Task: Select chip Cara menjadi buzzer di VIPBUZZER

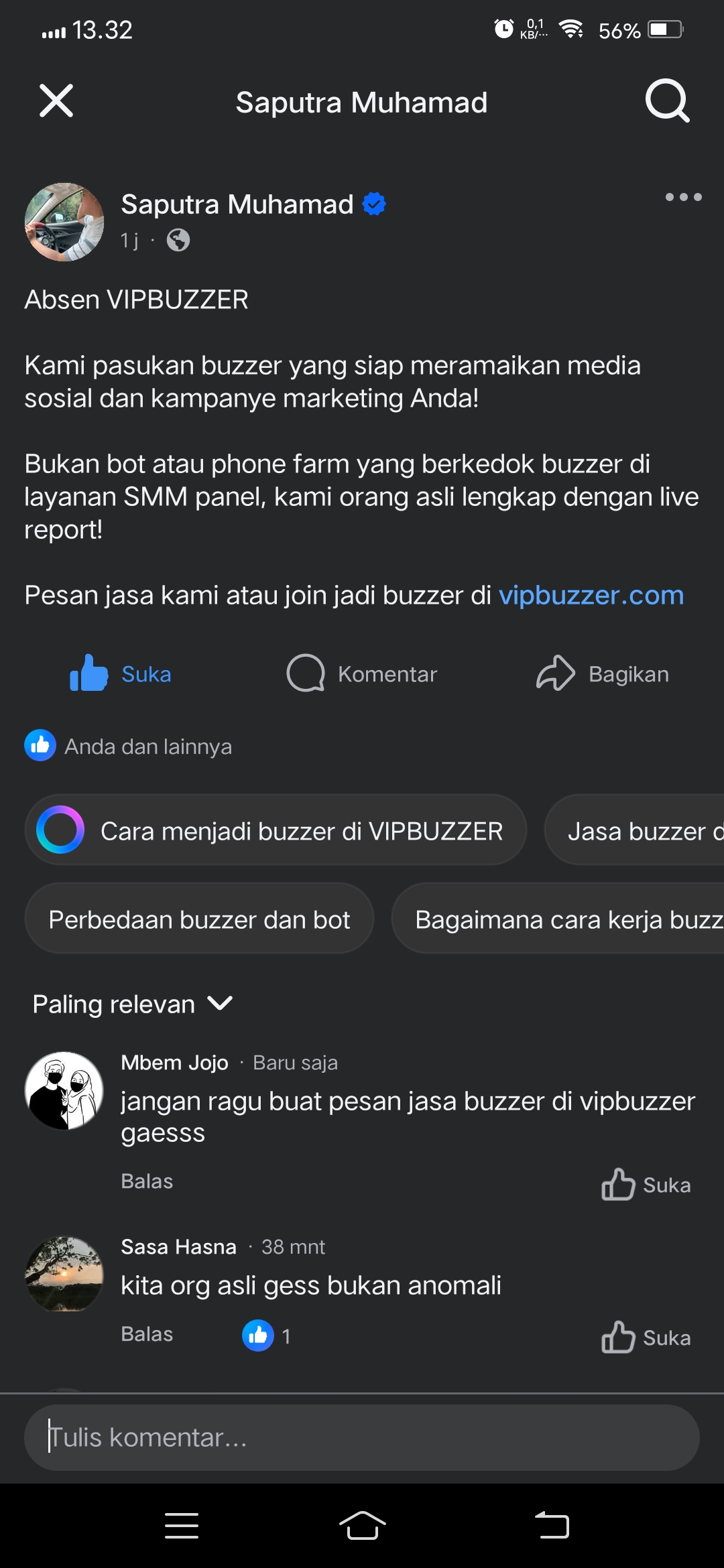Action: pos(276,831)
